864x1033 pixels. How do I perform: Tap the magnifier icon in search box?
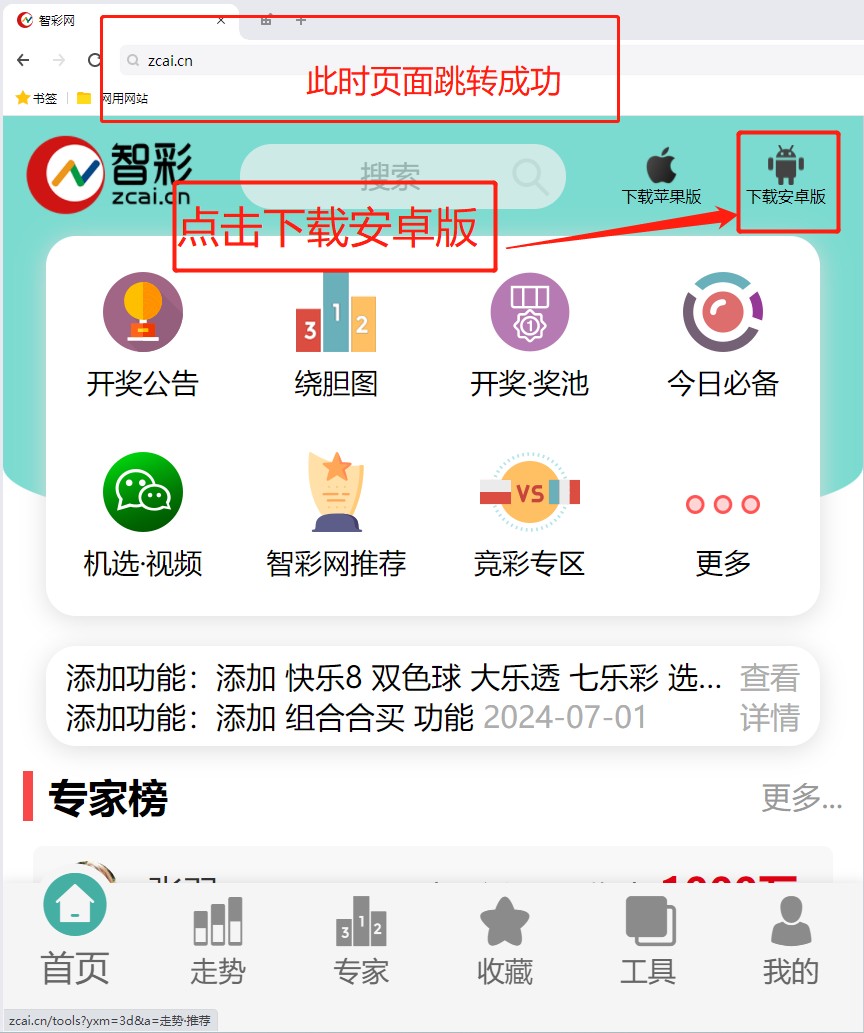530,177
